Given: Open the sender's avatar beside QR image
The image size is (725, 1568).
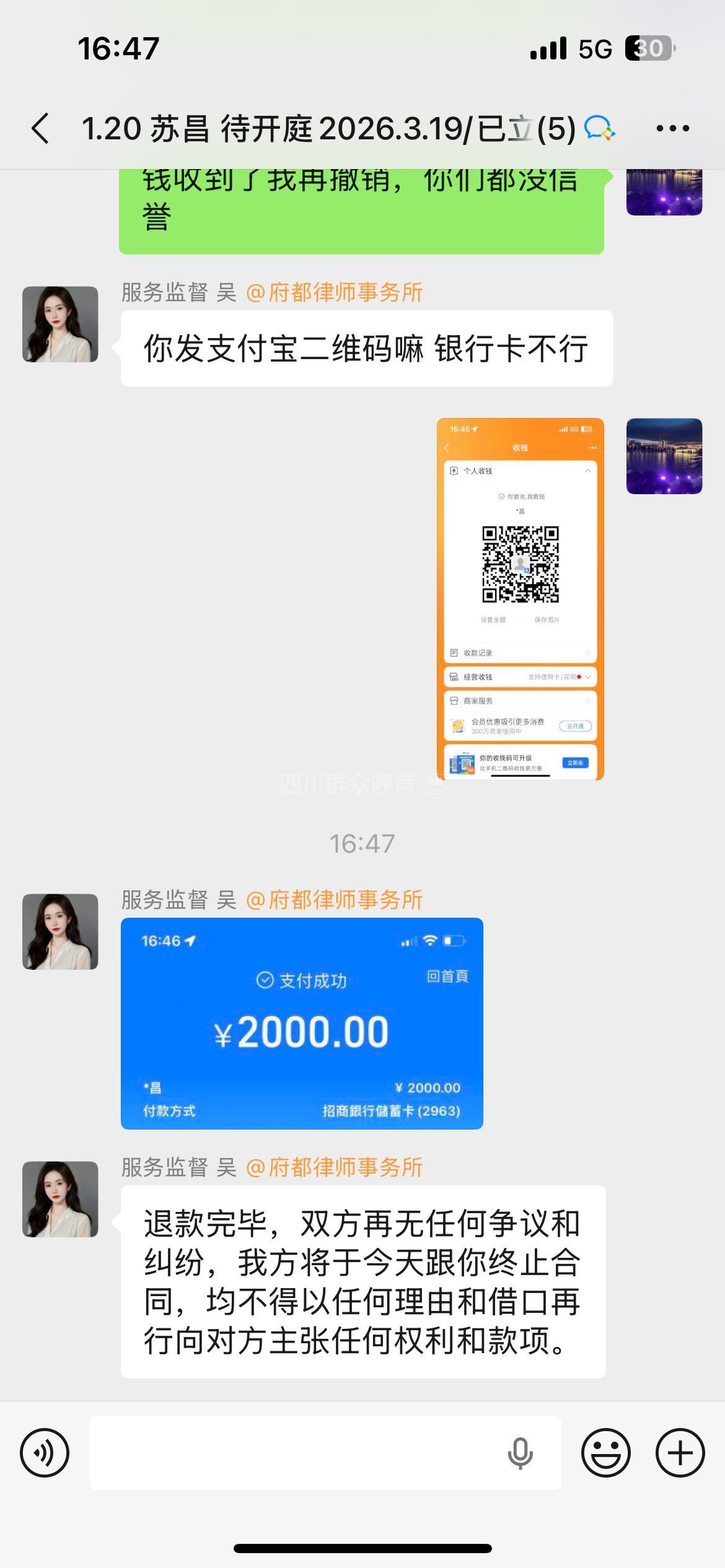Looking at the screenshot, I should [664, 456].
